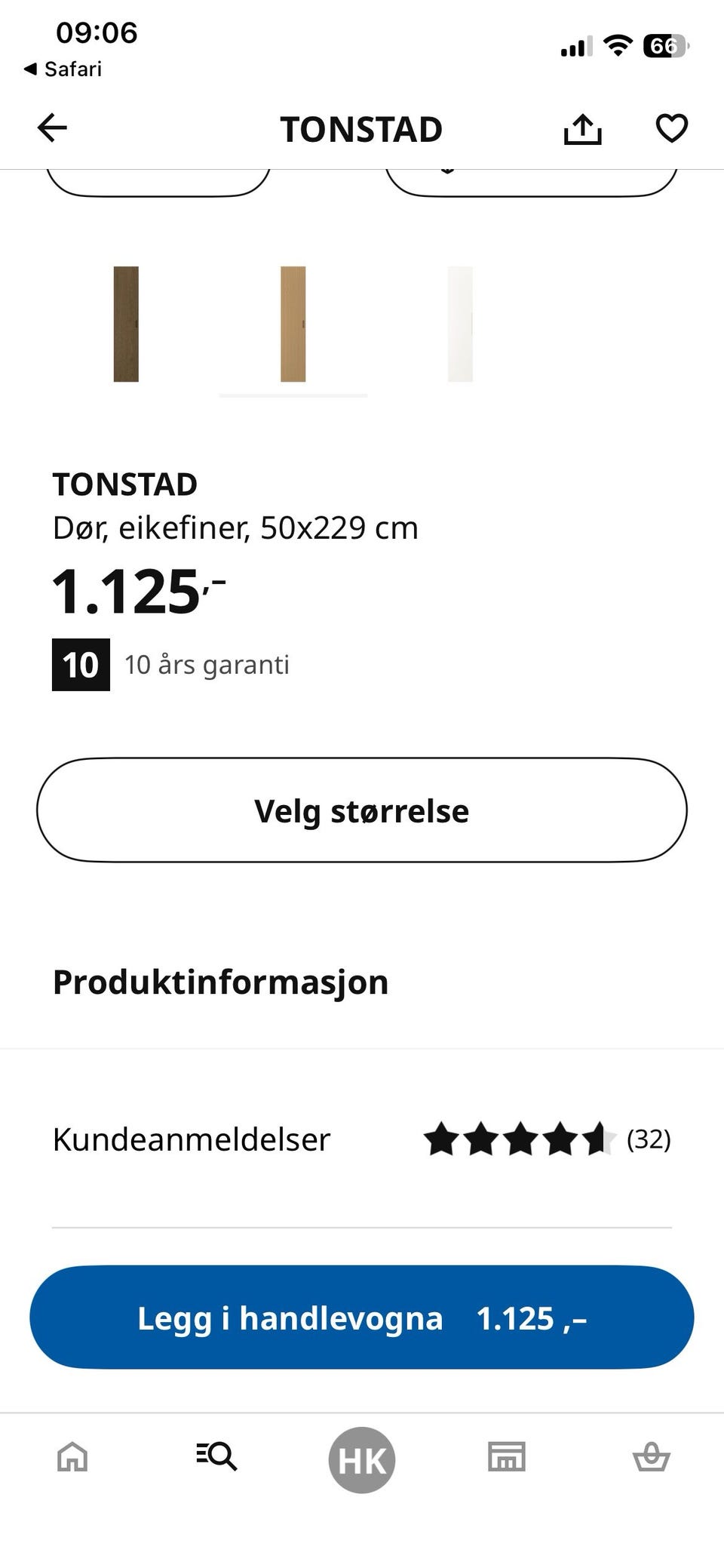Add TONSTAD to favorites with heart icon
Image resolution: width=724 pixels, height=1568 pixels.
671,128
